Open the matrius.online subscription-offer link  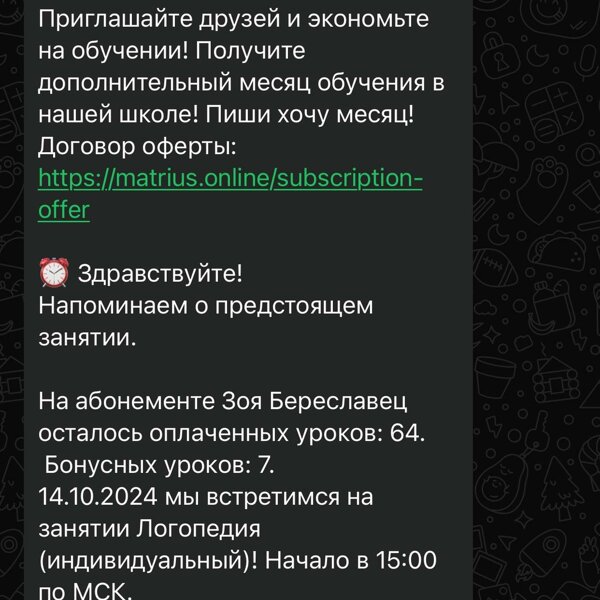pos(230,179)
